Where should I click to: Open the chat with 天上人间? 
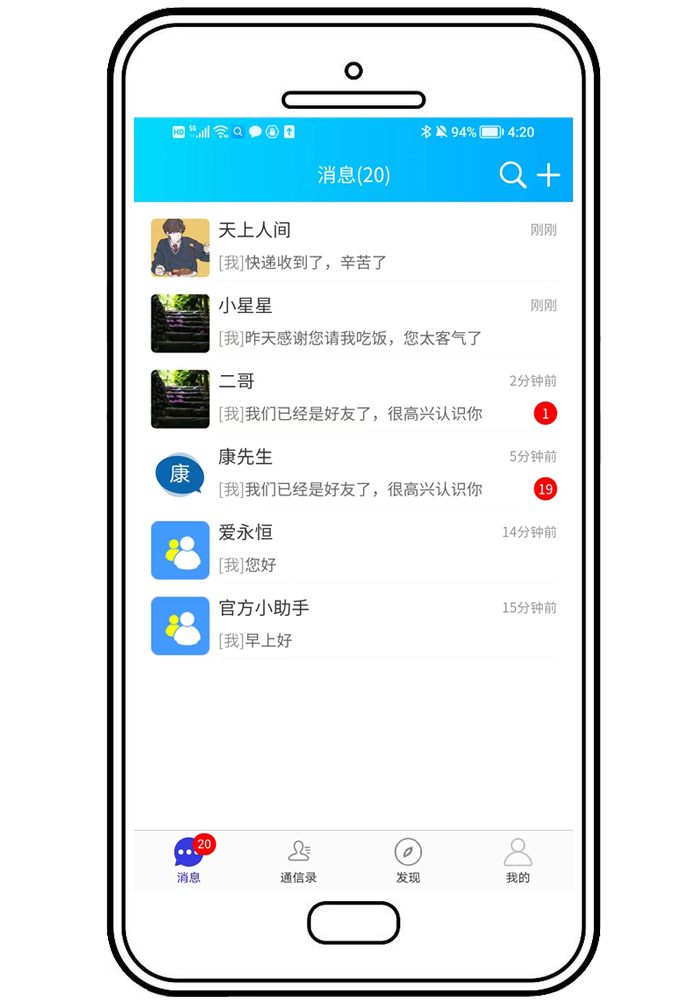coord(353,247)
